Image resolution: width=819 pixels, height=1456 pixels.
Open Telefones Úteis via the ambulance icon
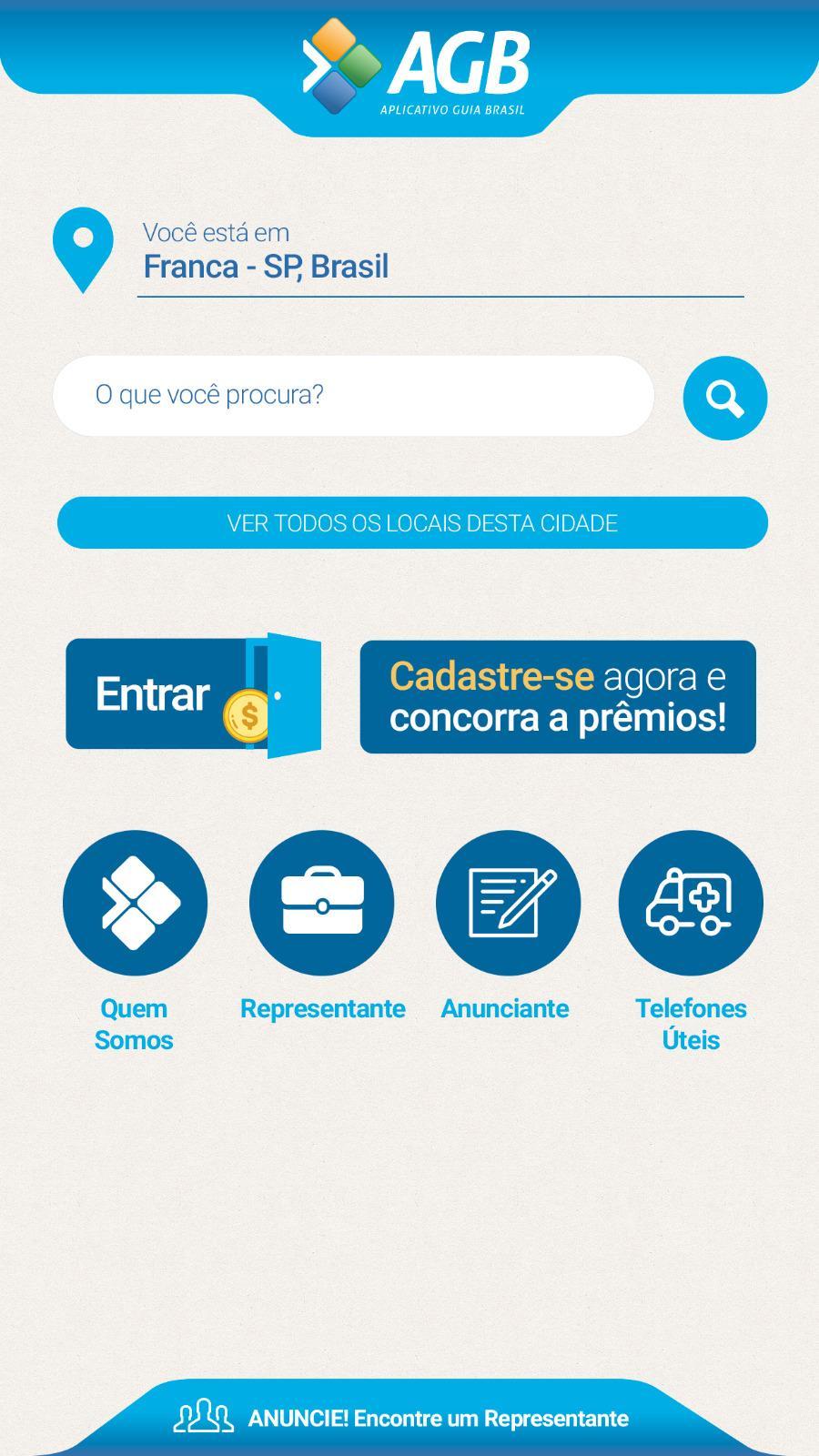(690, 902)
